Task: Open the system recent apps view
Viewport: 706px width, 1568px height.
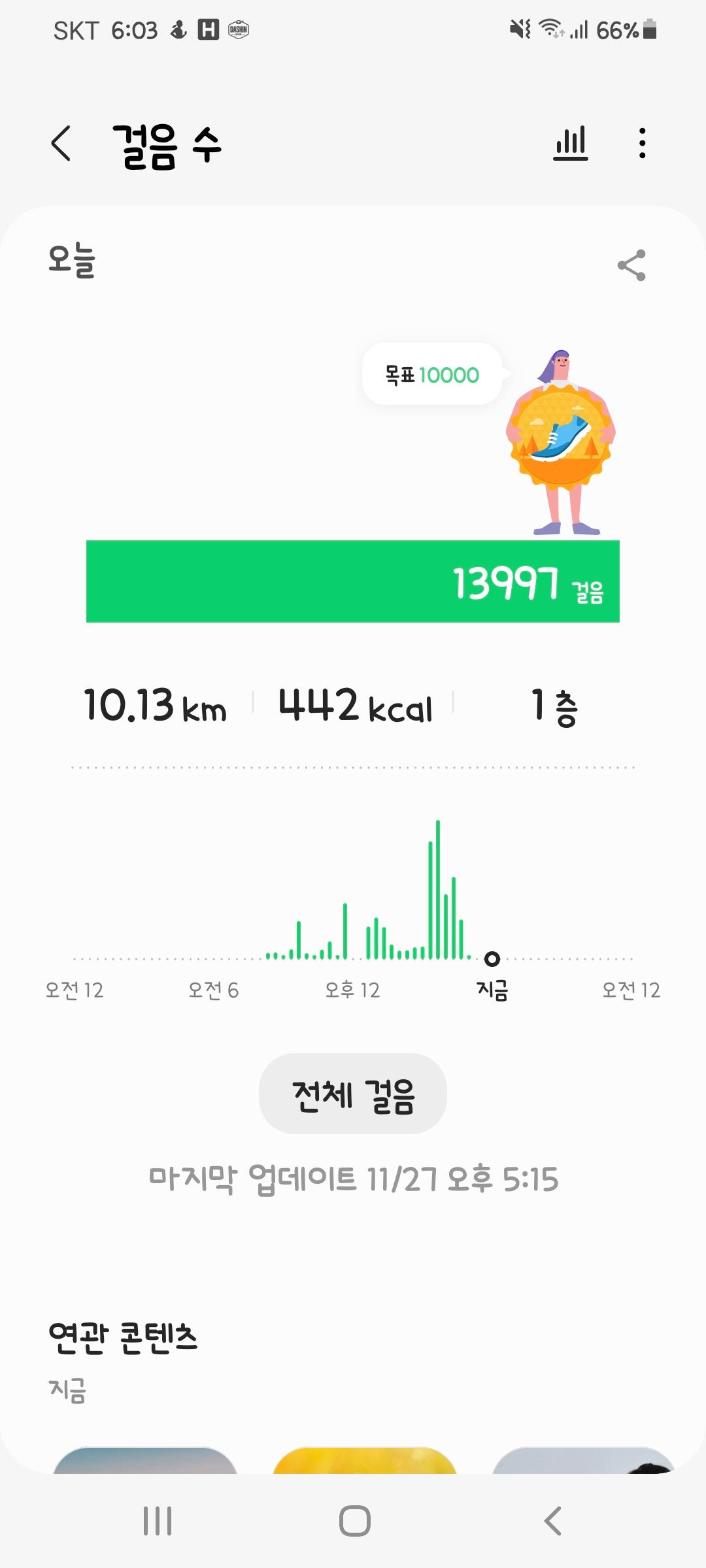Action: tap(158, 1521)
